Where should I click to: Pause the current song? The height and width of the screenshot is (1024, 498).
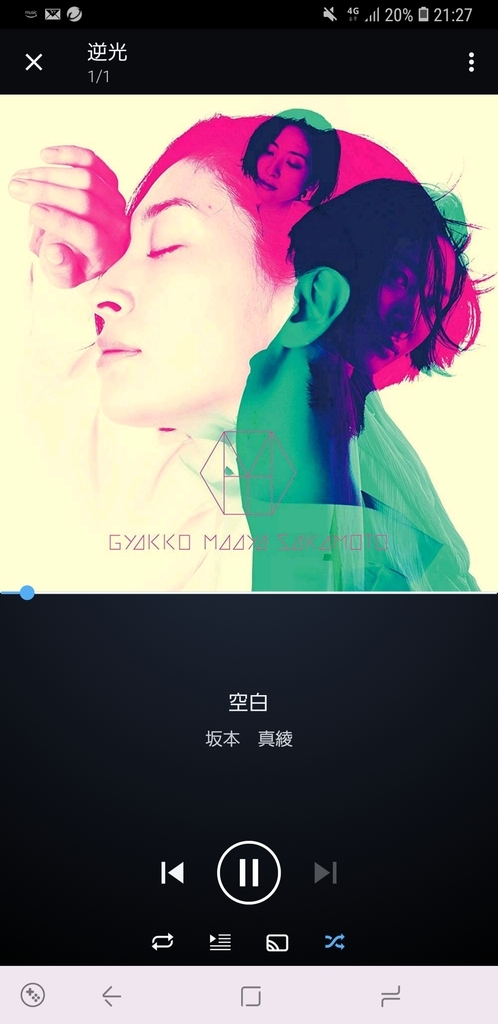[249, 872]
